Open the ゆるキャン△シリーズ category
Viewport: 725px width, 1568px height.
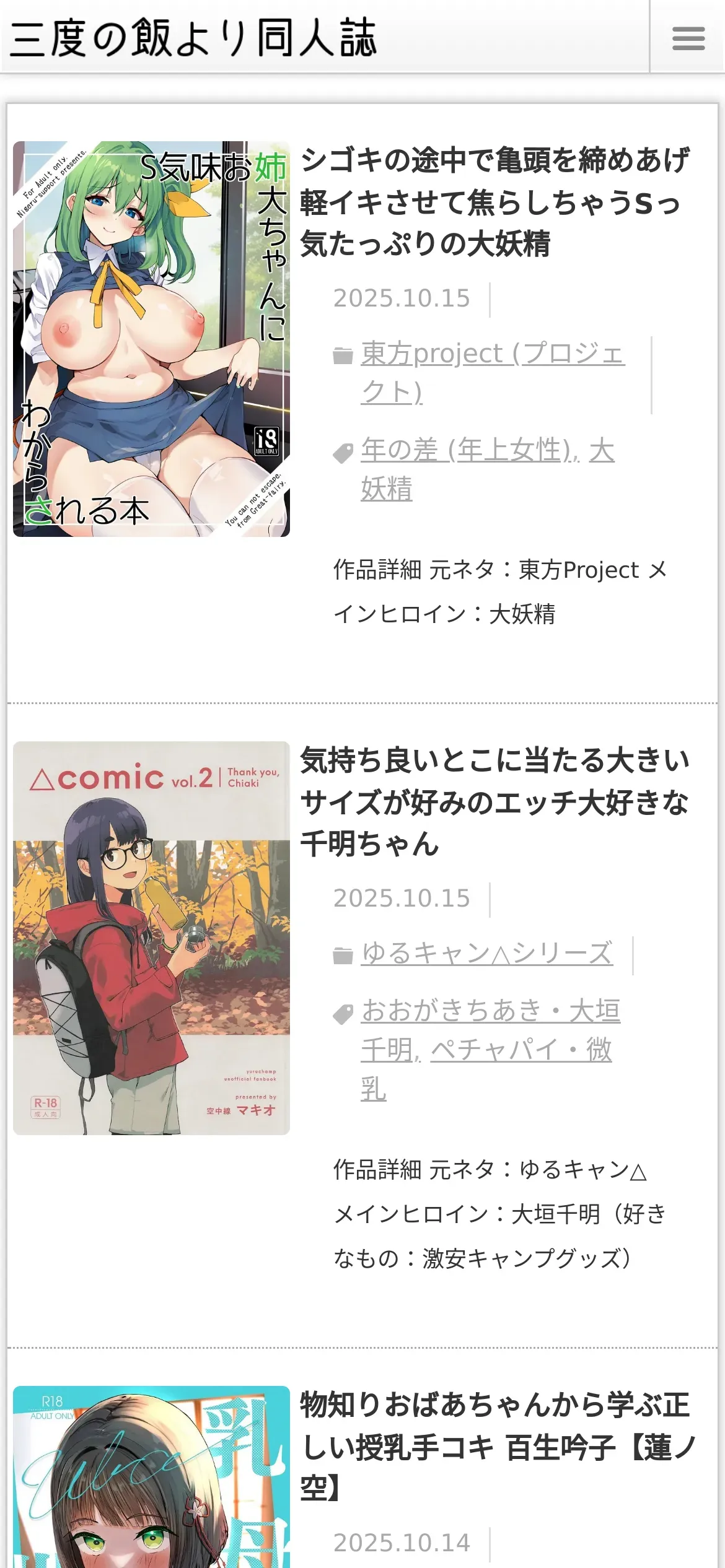coord(487,954)
